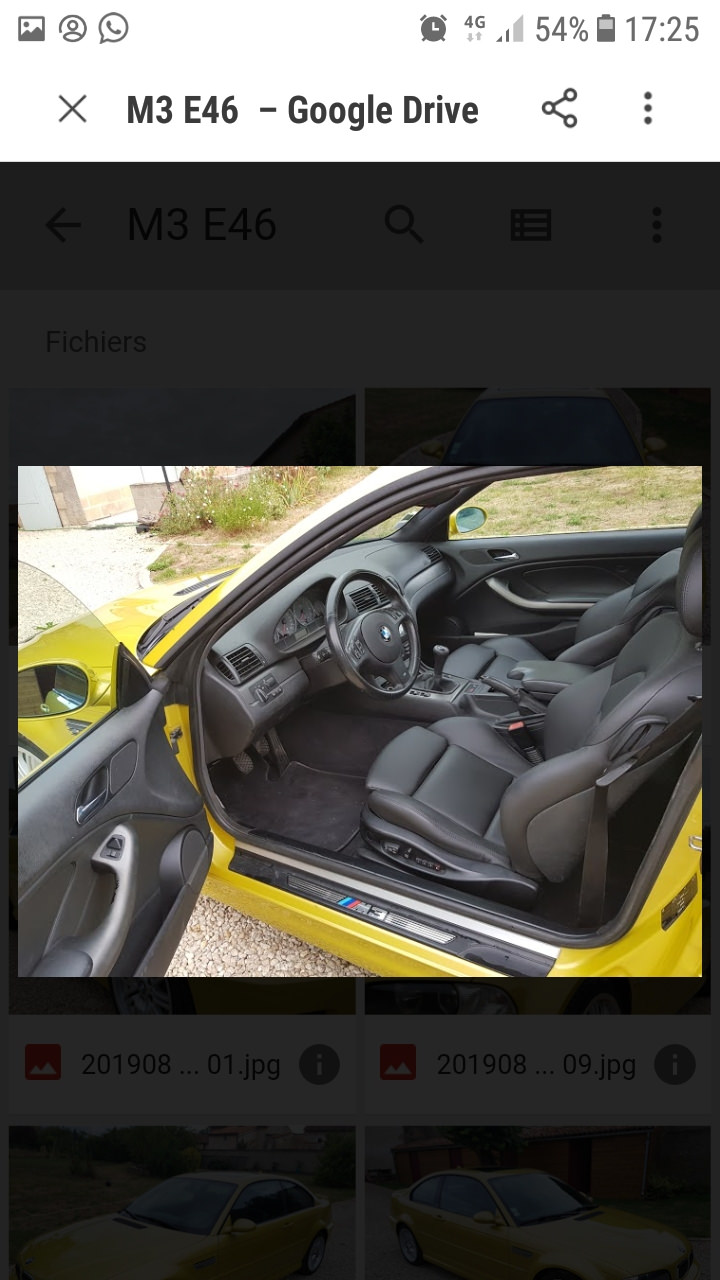Screen dimensions: 720x1280
Task: Search within the Drive folder
Action: coord(404,225)
